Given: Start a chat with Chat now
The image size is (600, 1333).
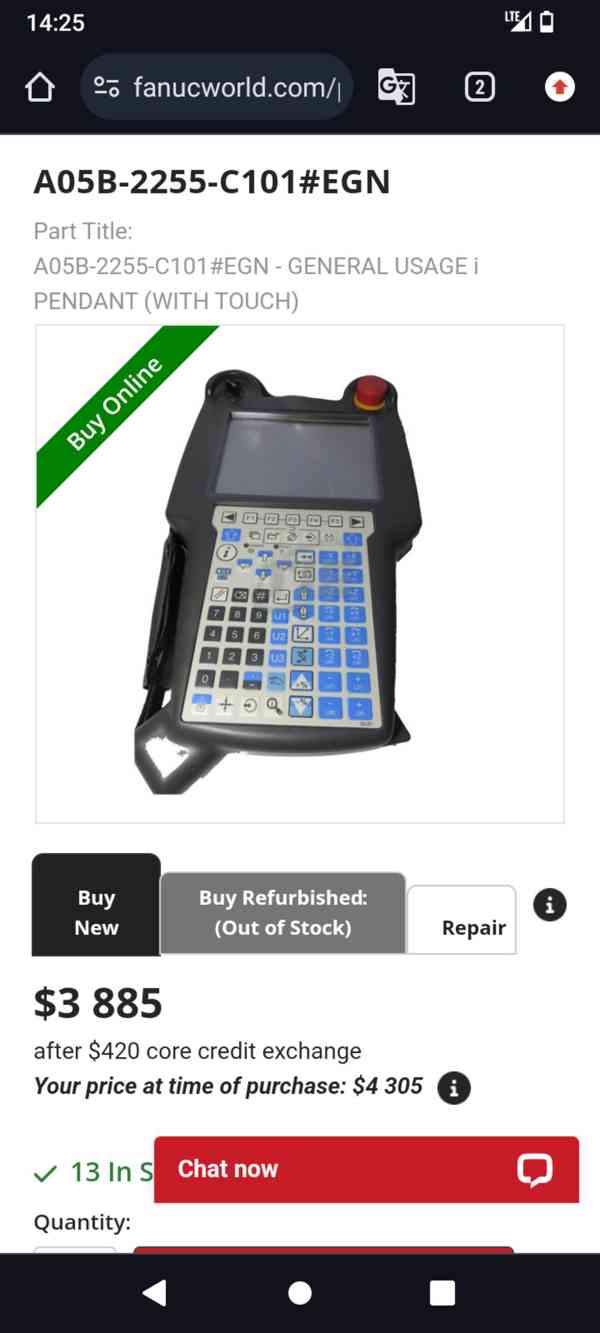Looking at the screenshot, I should coord(366,1169).
